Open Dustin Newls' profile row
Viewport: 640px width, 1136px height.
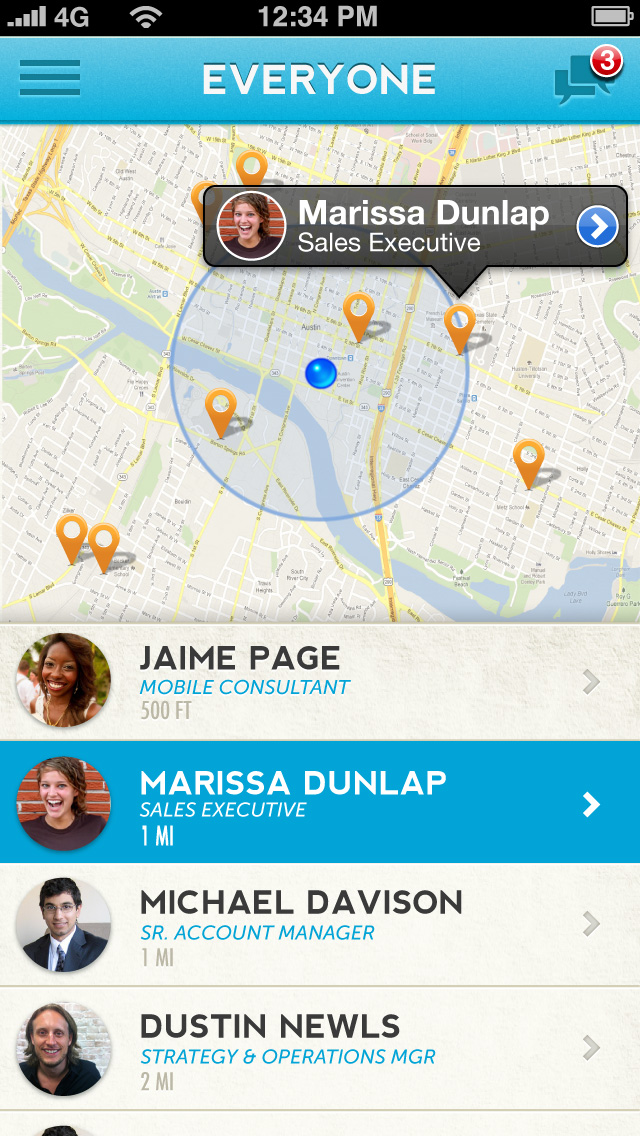coord(320,1048)
